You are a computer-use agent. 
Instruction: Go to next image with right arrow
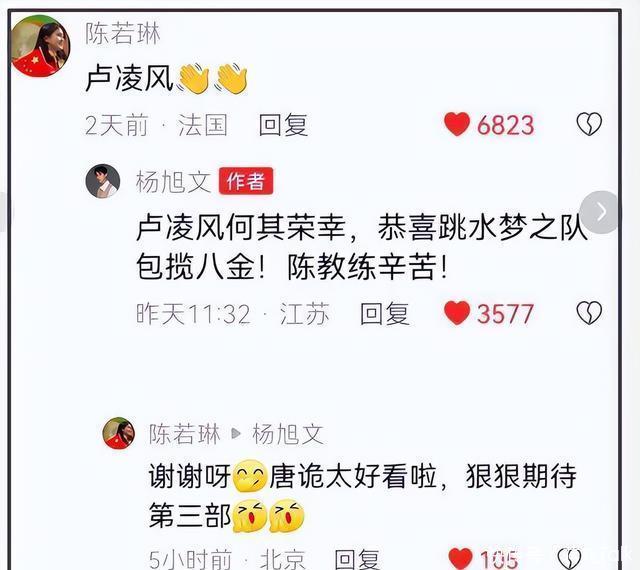click(601, 212)
